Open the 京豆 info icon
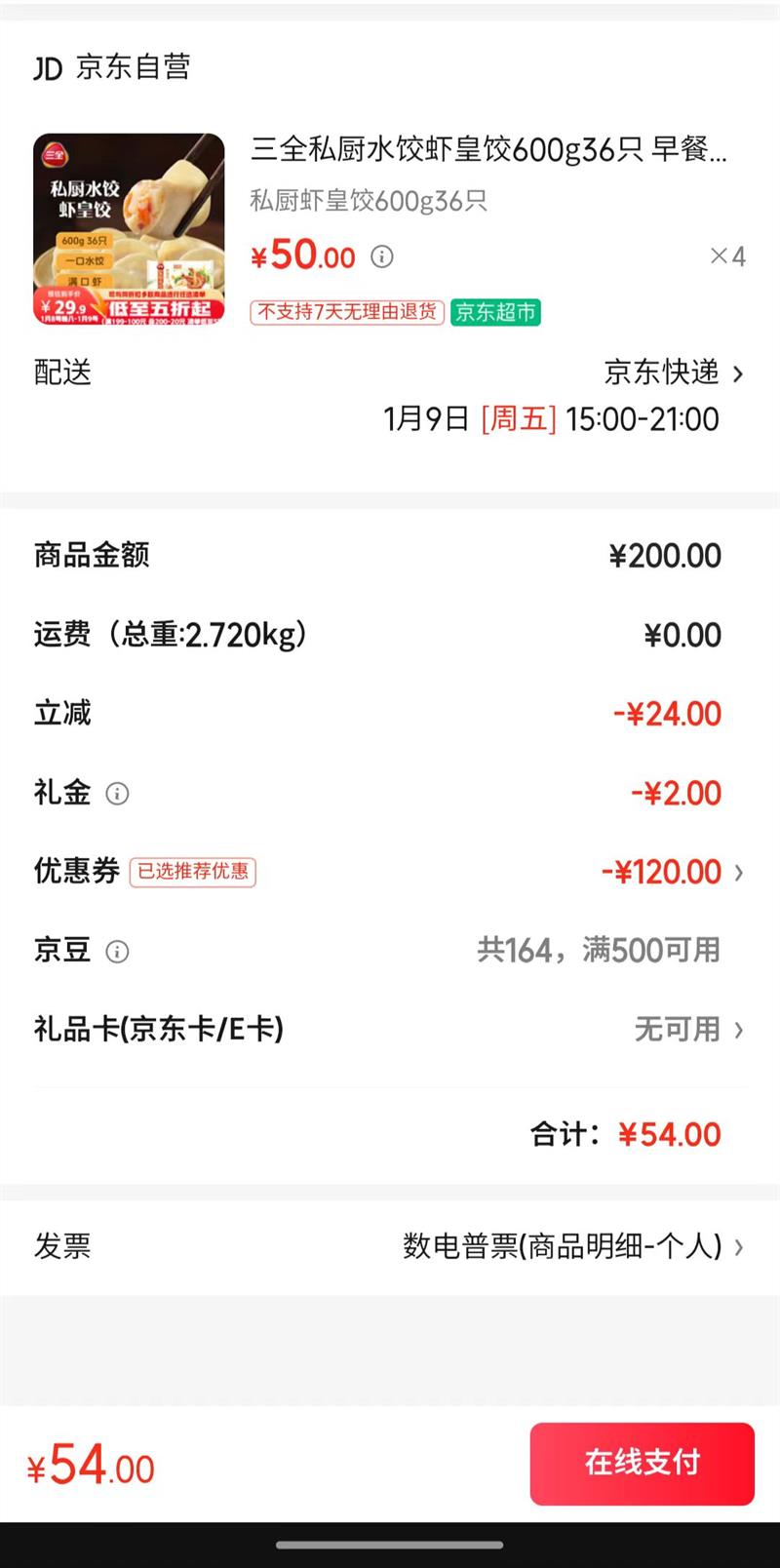This screenshot has width=780, height=1568. [117, 951]
